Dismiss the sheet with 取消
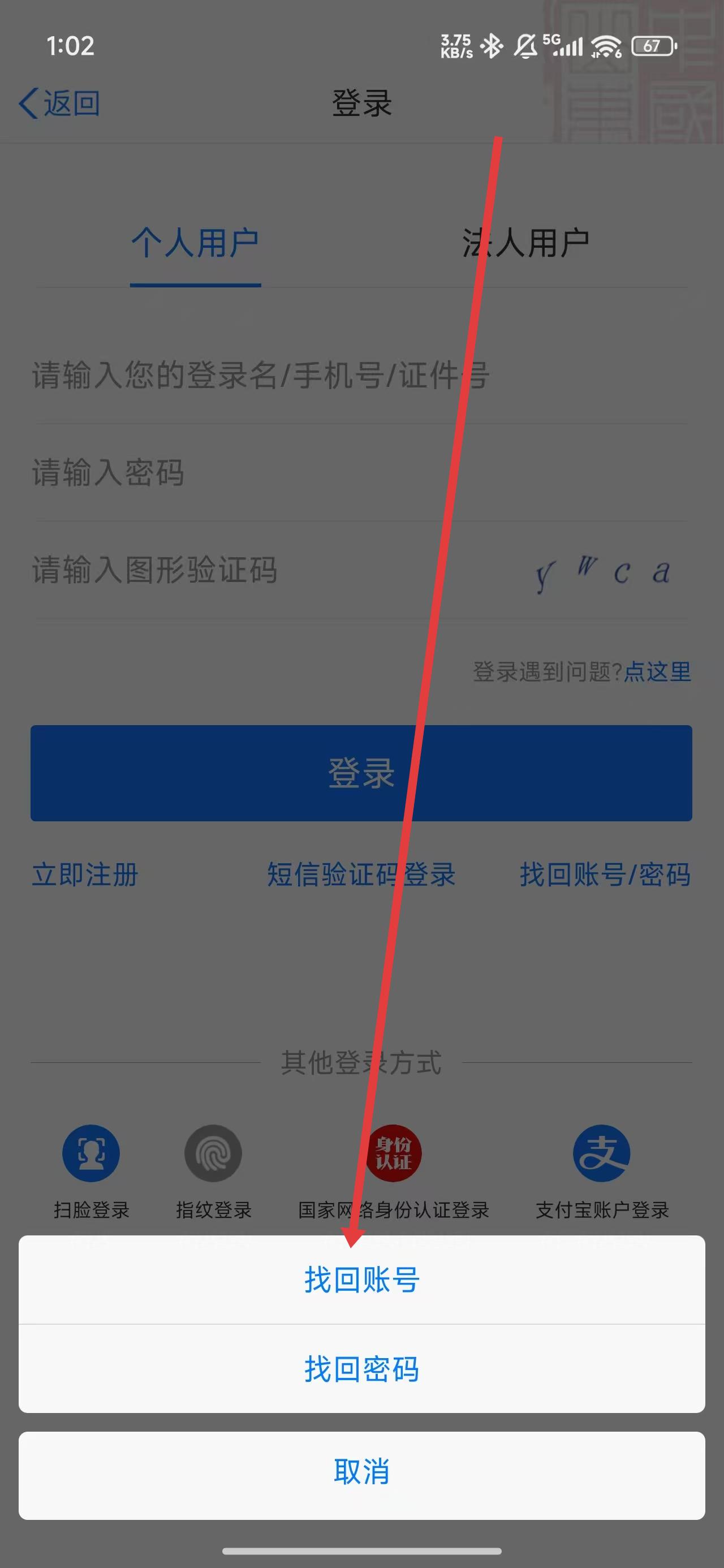The height and width of the screenshot is (1568, 724). 361,1471
